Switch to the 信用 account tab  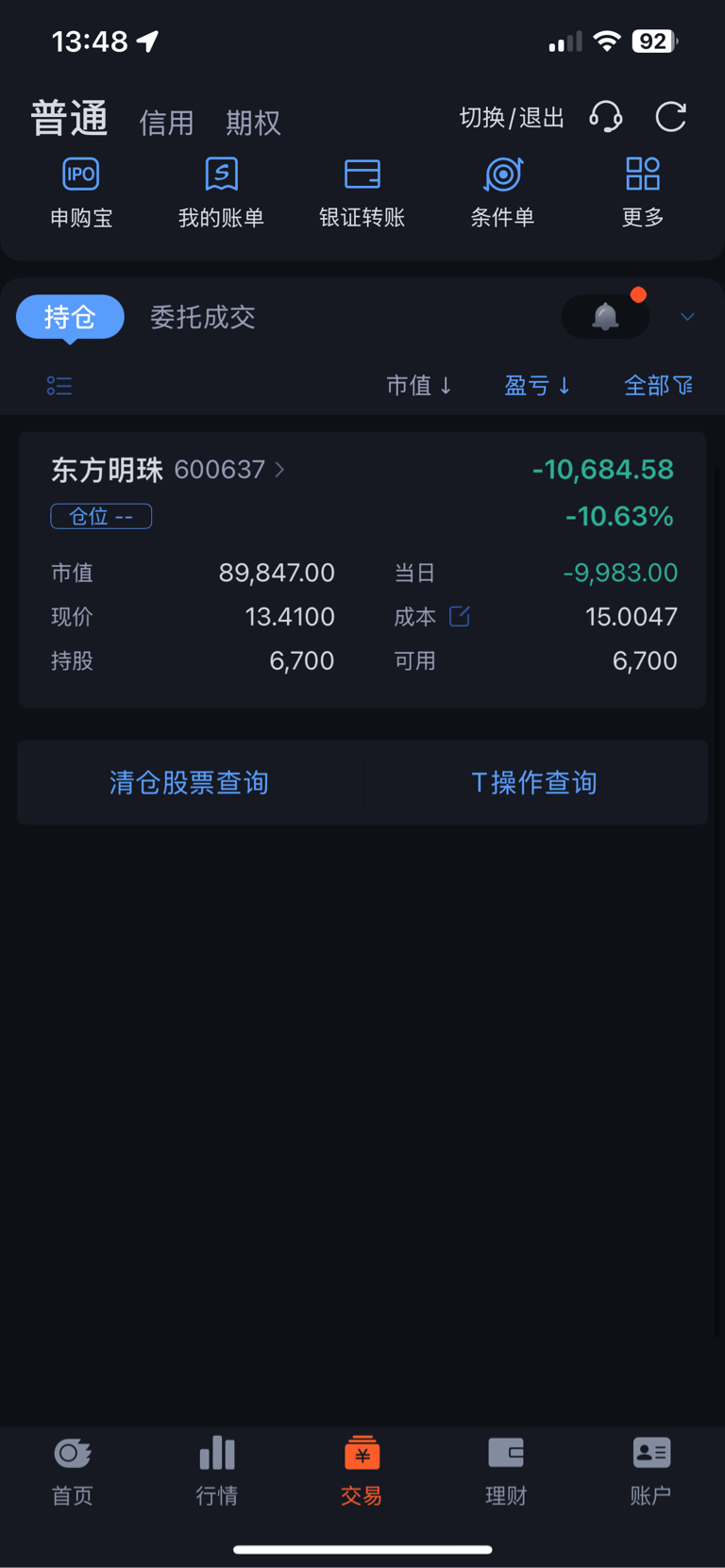pyautogui.click(x=166, y=123)
